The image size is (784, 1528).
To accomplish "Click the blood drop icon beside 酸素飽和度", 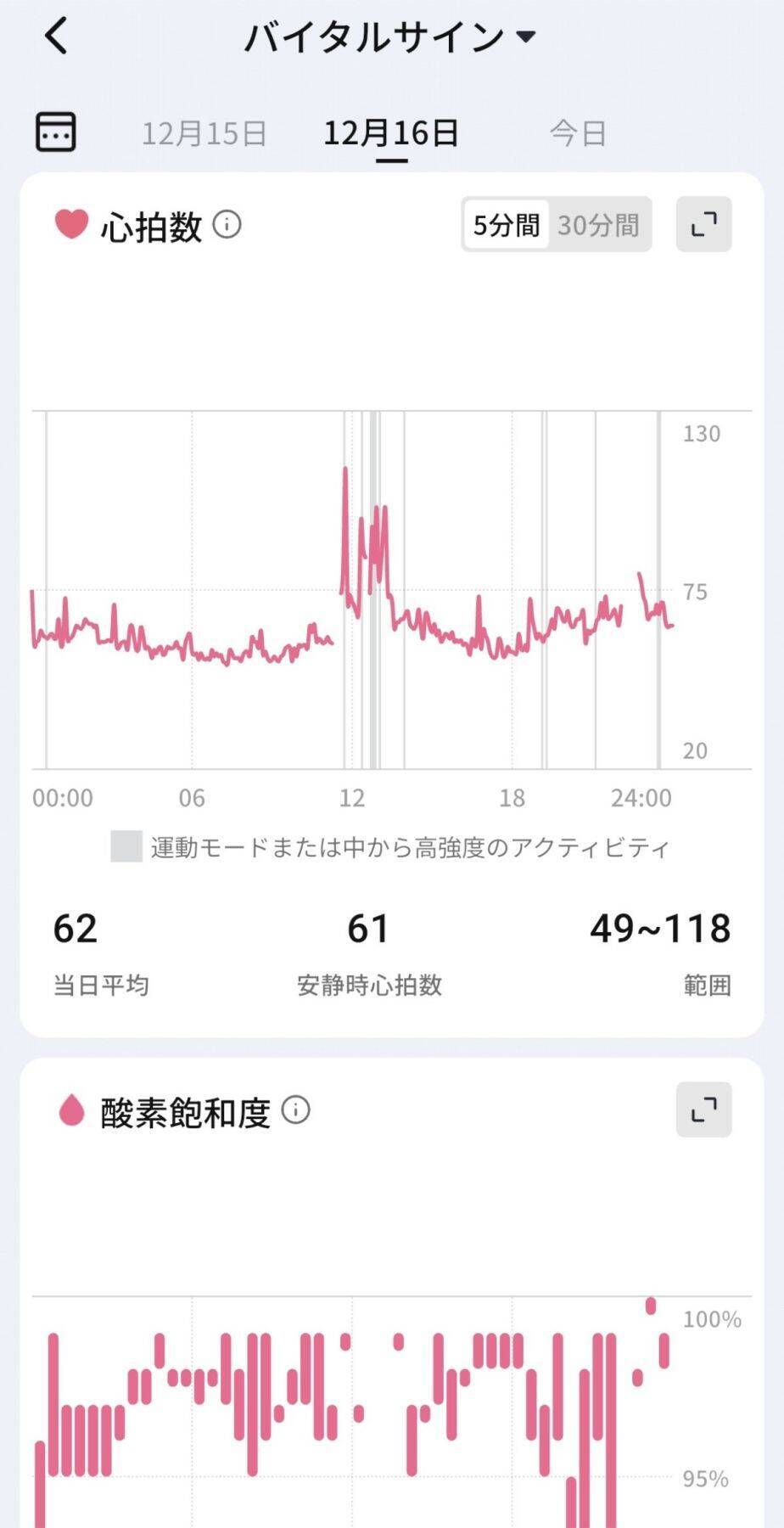I will pyautogui.click(x=71, y=1109).
